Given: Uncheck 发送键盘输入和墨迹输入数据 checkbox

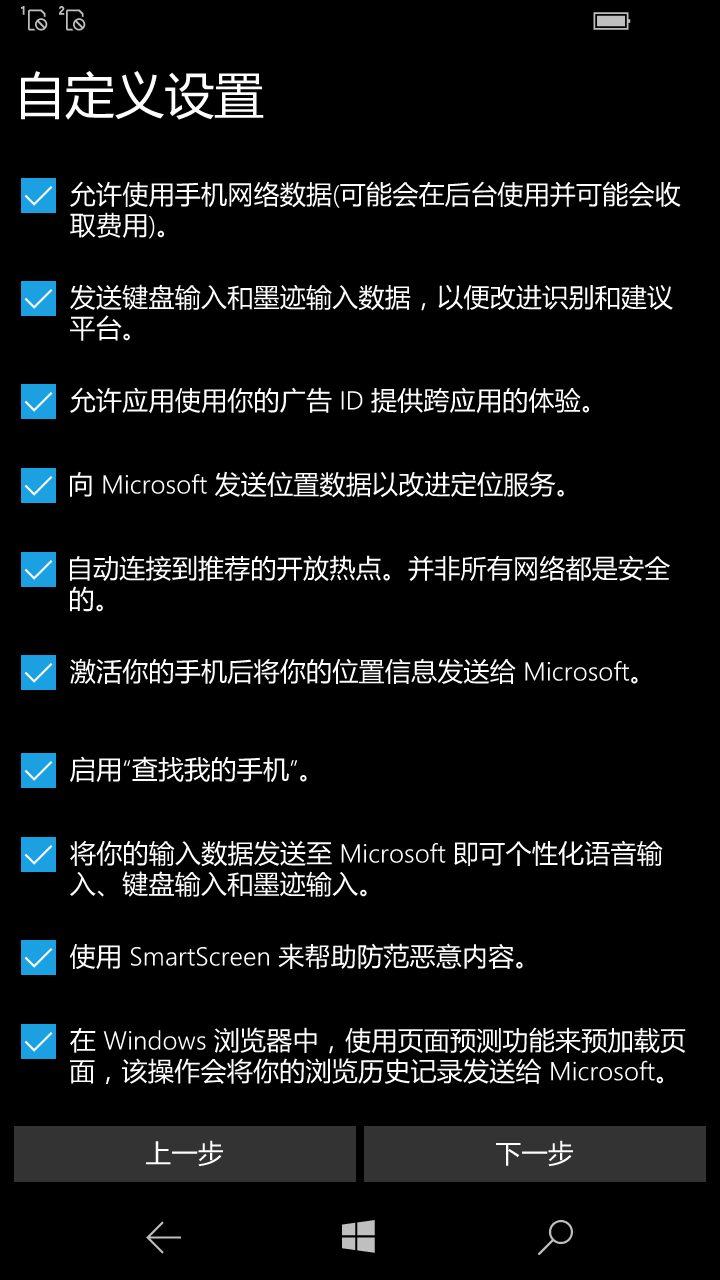Looking at the screenshot, I should 38,299.
